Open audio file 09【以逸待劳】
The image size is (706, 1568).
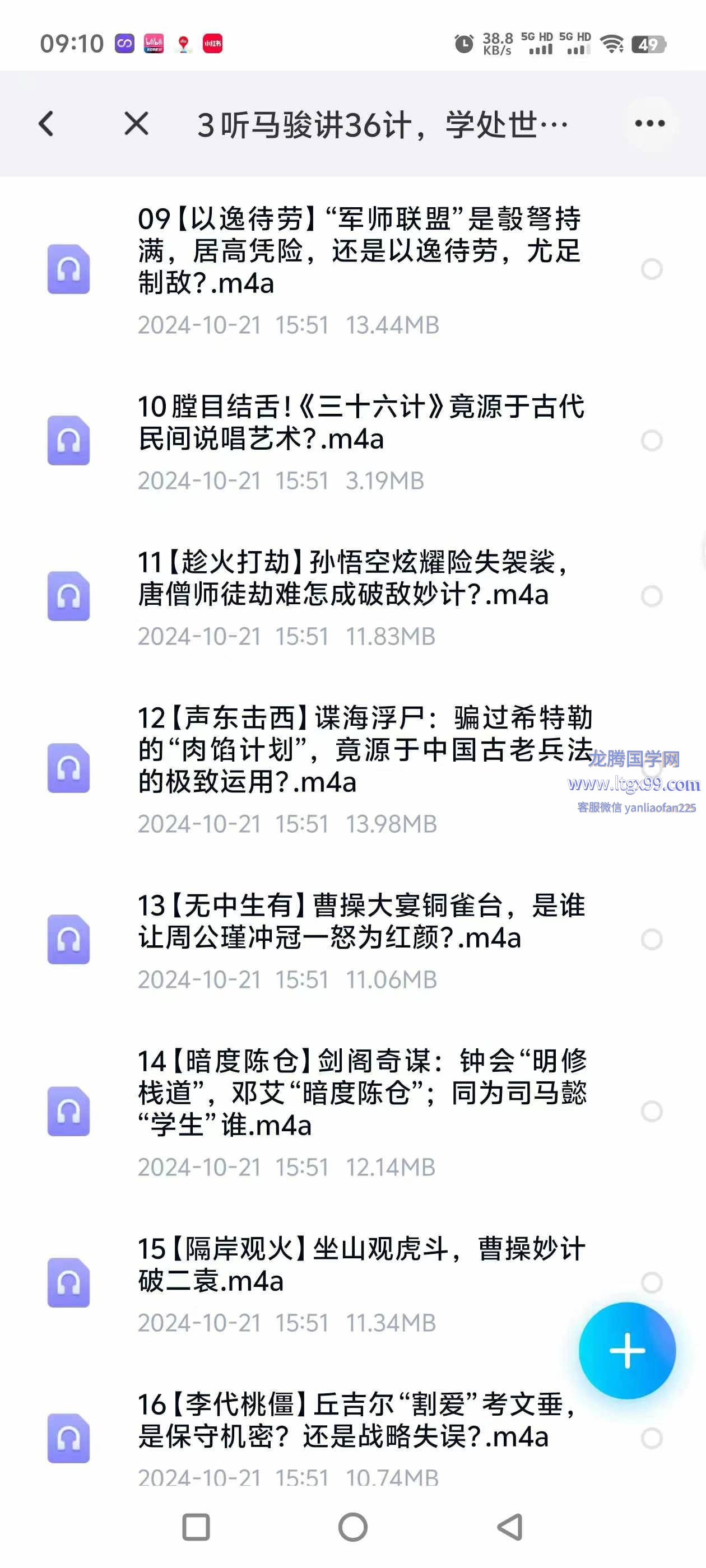(x=352, y=270)
